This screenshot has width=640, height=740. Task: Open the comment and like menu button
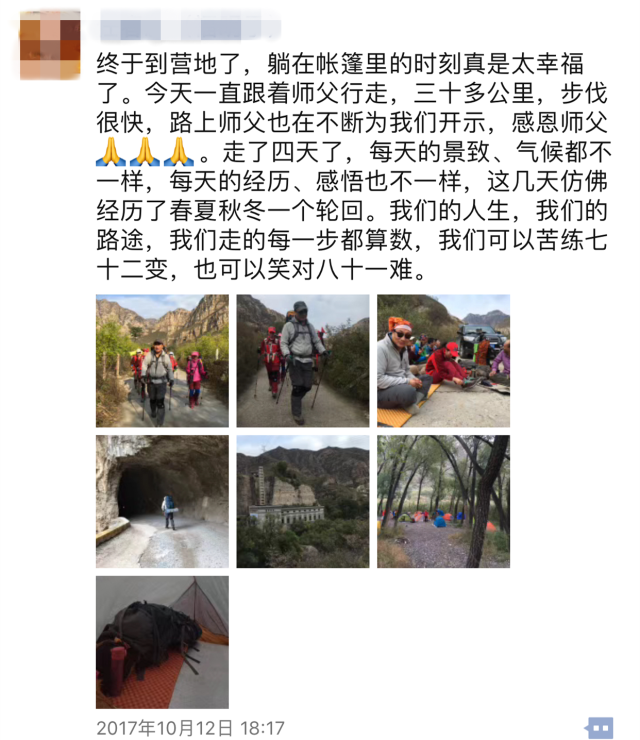pyautogui.click(x=599, y=728)
